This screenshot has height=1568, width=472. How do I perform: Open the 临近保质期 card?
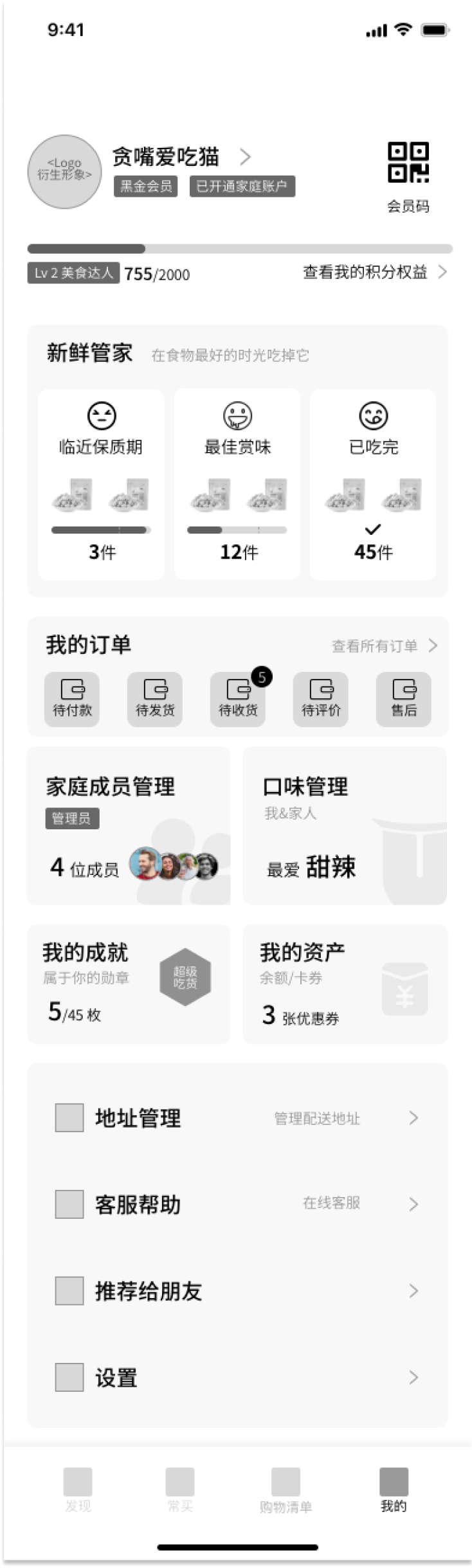click(101, 484)
